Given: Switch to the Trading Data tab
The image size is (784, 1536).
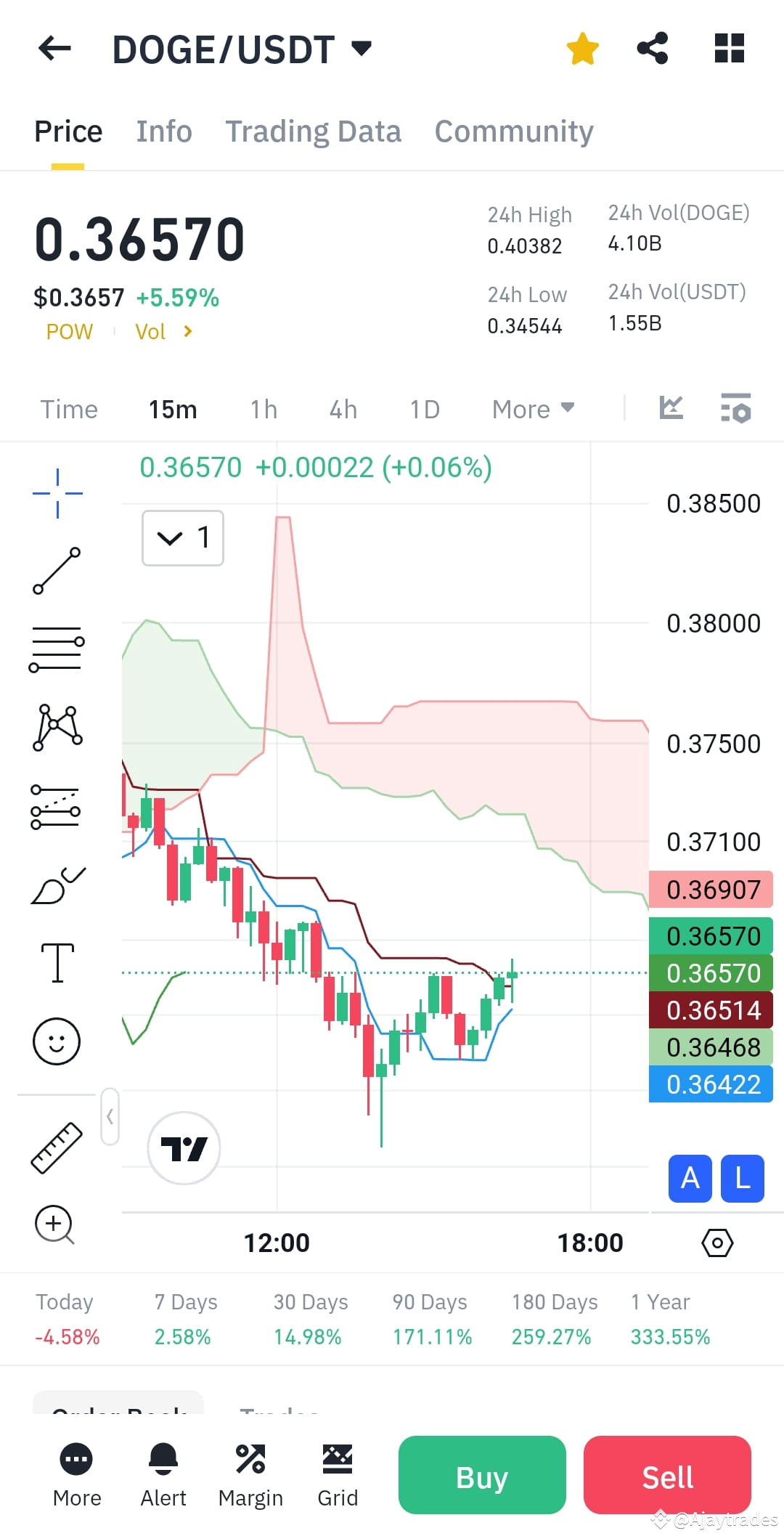Looking at the screenshot, I should [313, 131].
